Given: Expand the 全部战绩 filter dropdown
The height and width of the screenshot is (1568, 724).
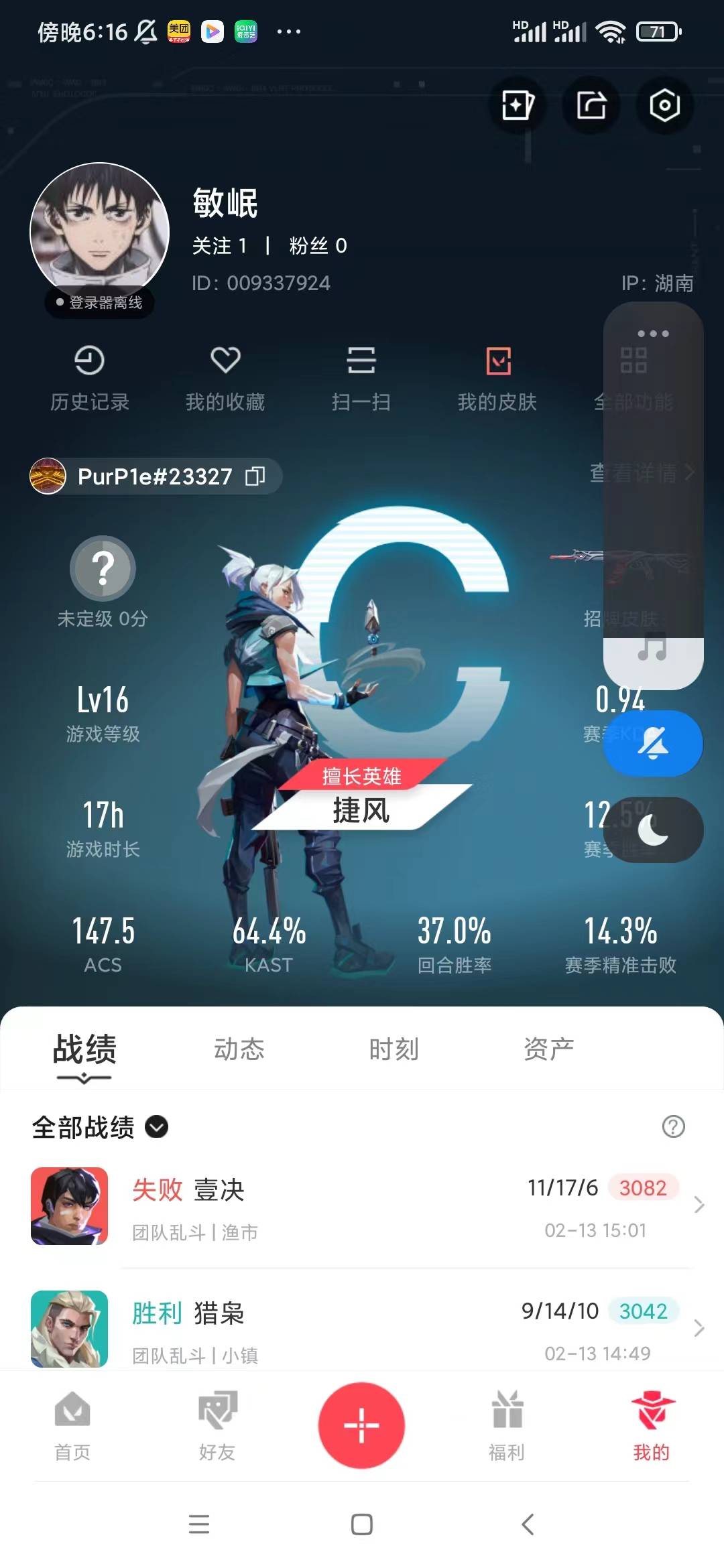Looking at the screenshot, I should tap(157, 1127).
